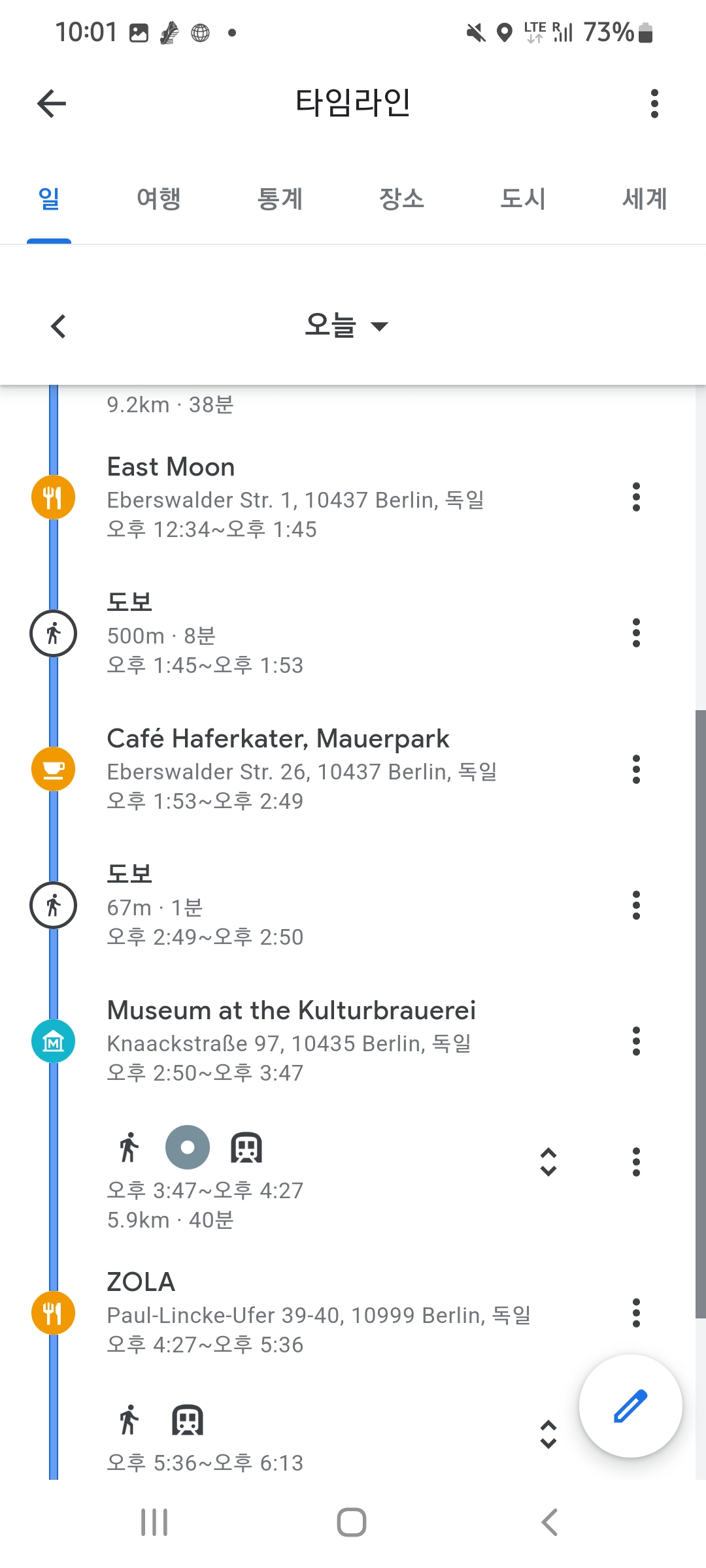Switch to the 여행 tab
Viewport: 706px width, 1568px height.
coord(158,199)
